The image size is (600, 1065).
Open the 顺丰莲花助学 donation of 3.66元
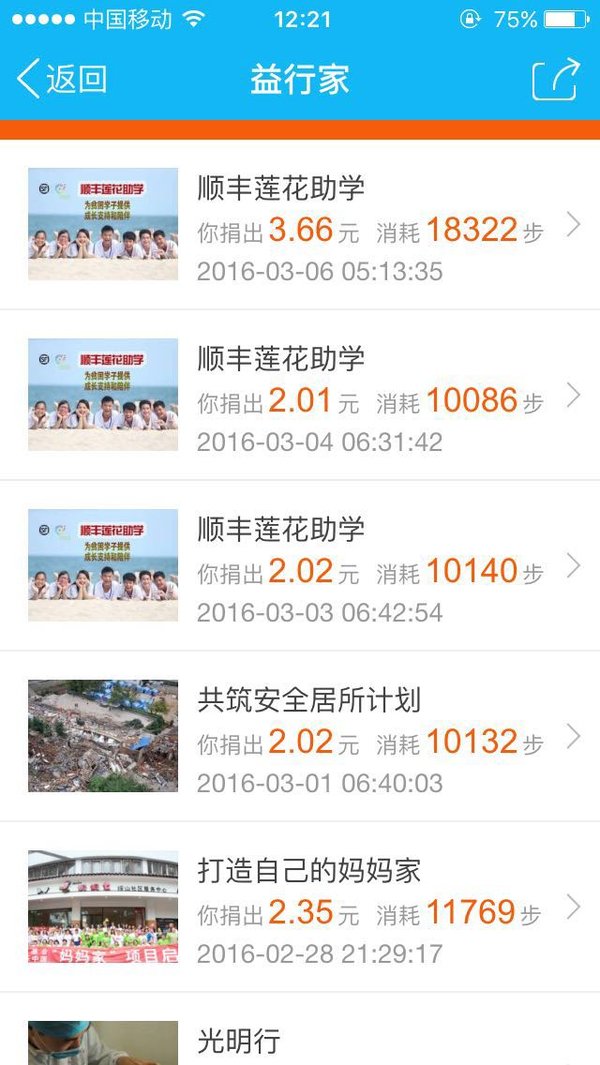click(x=300, y=224)
